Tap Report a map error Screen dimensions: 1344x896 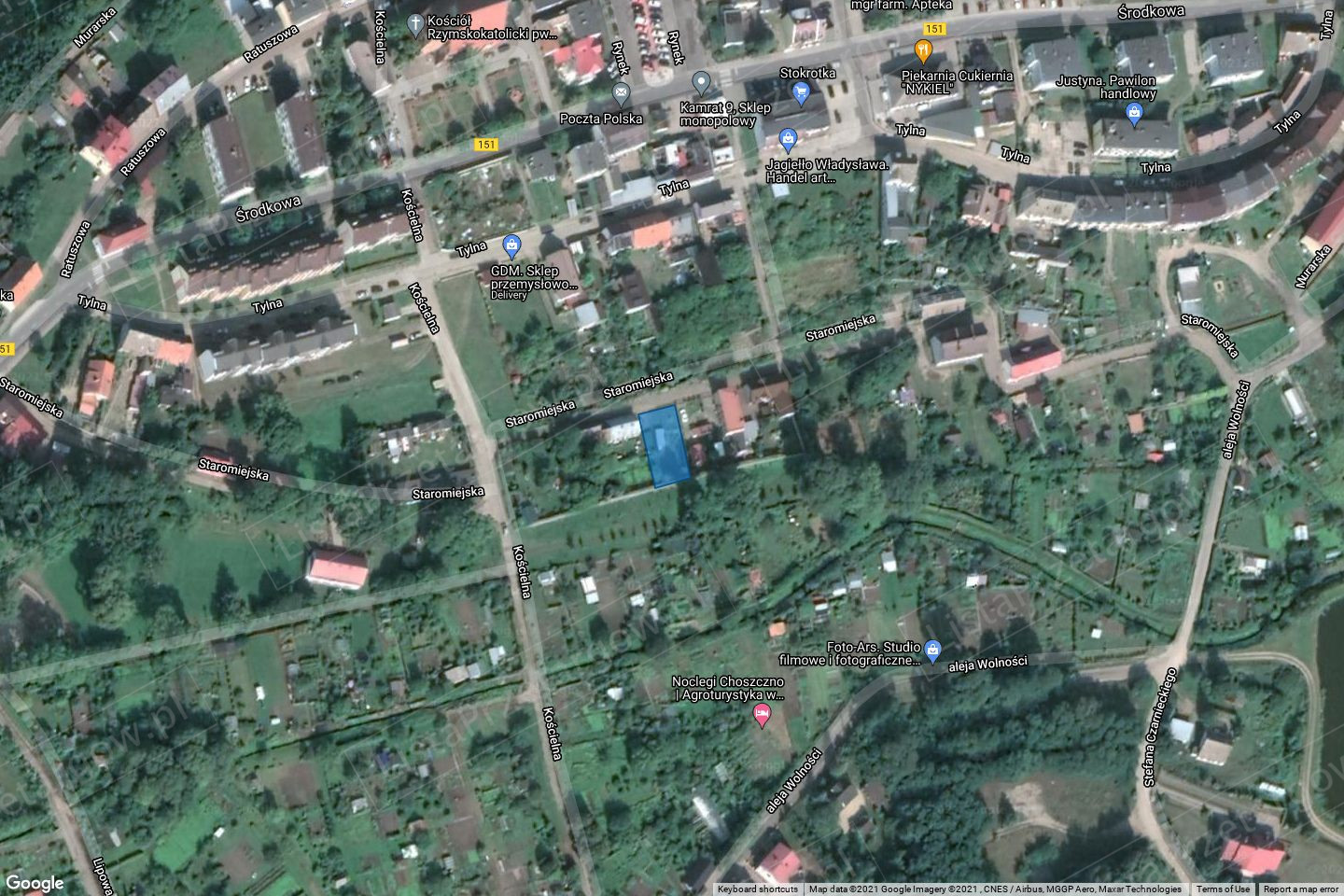click(1302, 889)
